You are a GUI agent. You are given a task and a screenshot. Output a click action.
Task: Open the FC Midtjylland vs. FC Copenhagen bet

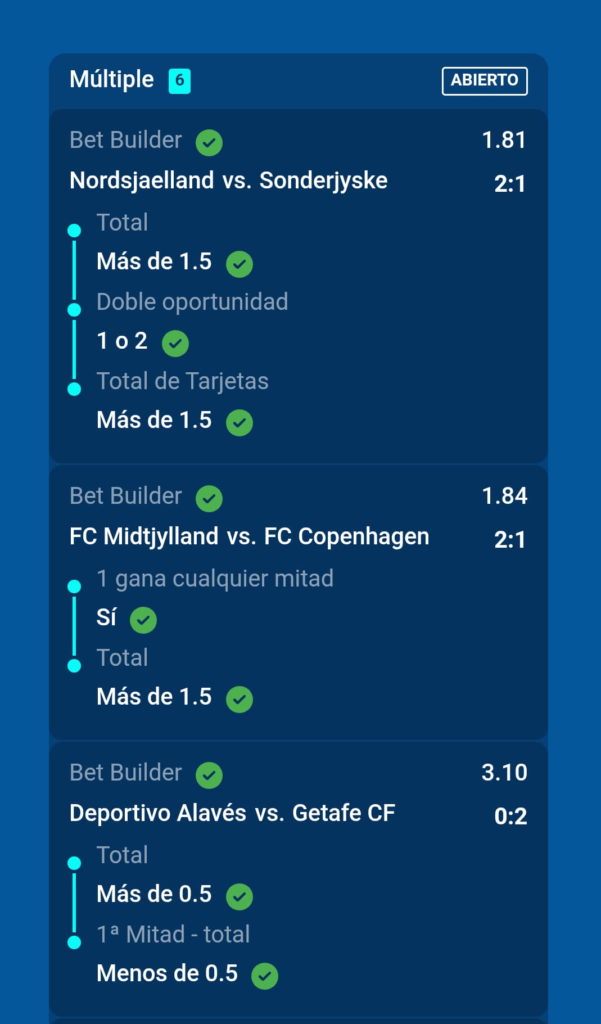click(x=249, y=537)
